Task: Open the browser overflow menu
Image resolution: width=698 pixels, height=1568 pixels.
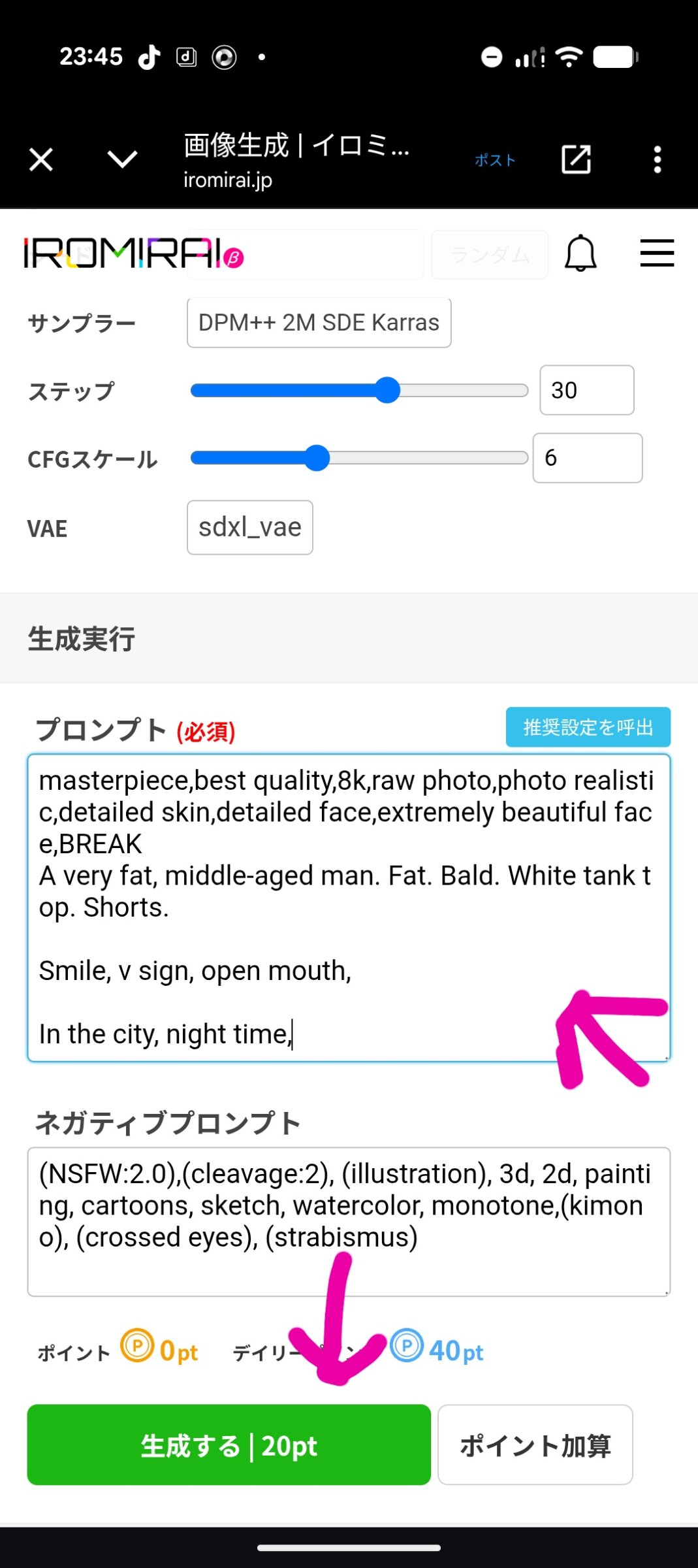Action: pyautogui.click(x=657, y=159)
